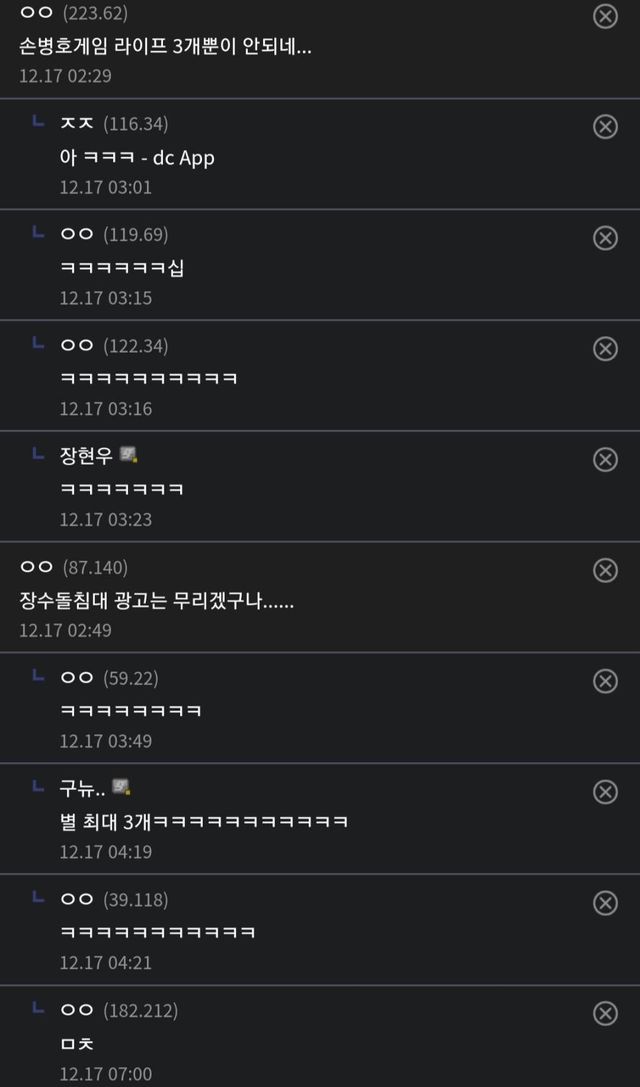Delete the reply by ㅇㅇ (122.34)
The image size is (640, 1087).
click(x=605, y=348)
